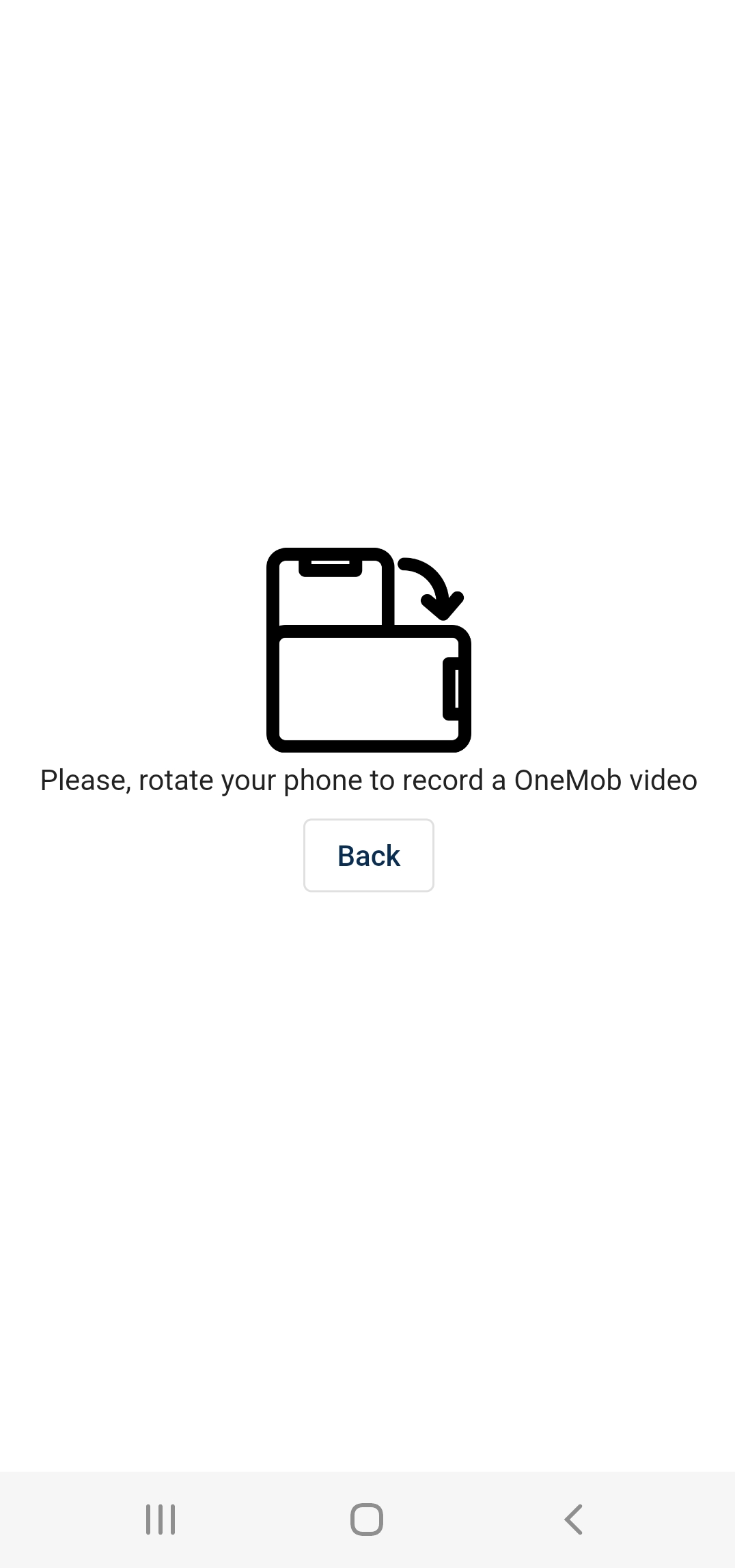Image resolution: width=735 pixels, height=1568 pixels.
Task: Go back with the system back arrow
Action: pos(574,1520)
